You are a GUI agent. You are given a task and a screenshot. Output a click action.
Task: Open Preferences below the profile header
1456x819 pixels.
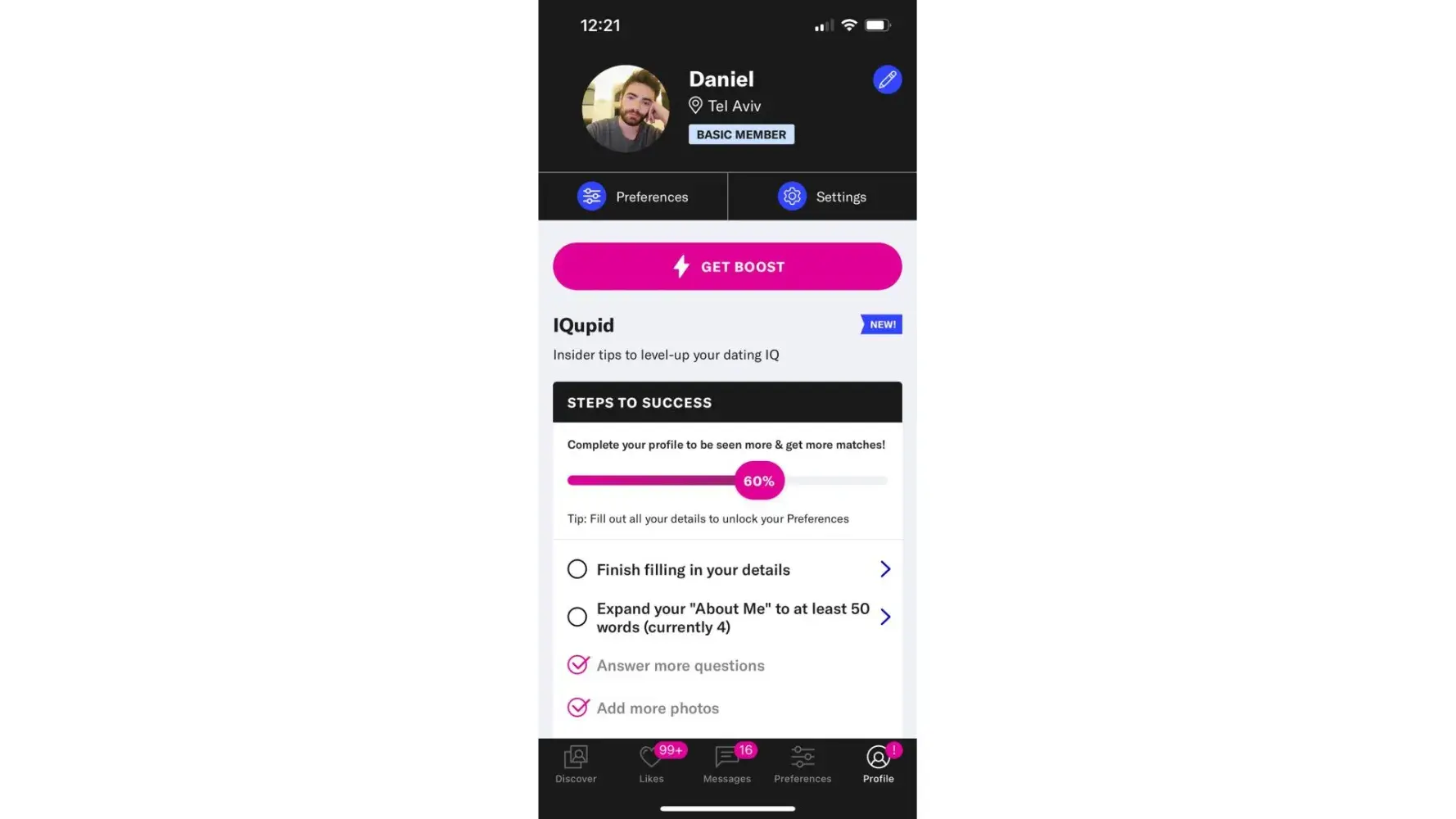coord(633,197)
